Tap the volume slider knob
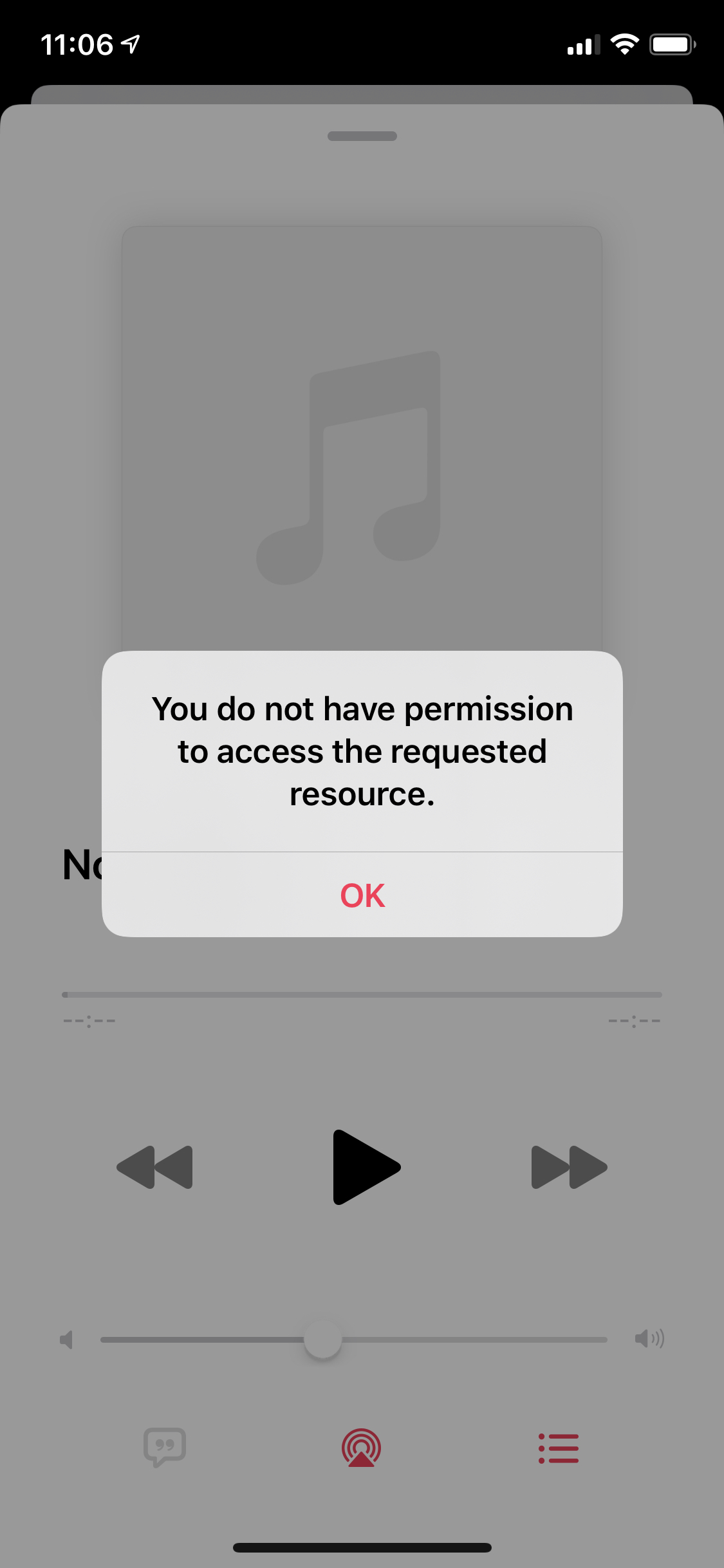This screenshot has height=1568, width=724. coord(322,1339)
